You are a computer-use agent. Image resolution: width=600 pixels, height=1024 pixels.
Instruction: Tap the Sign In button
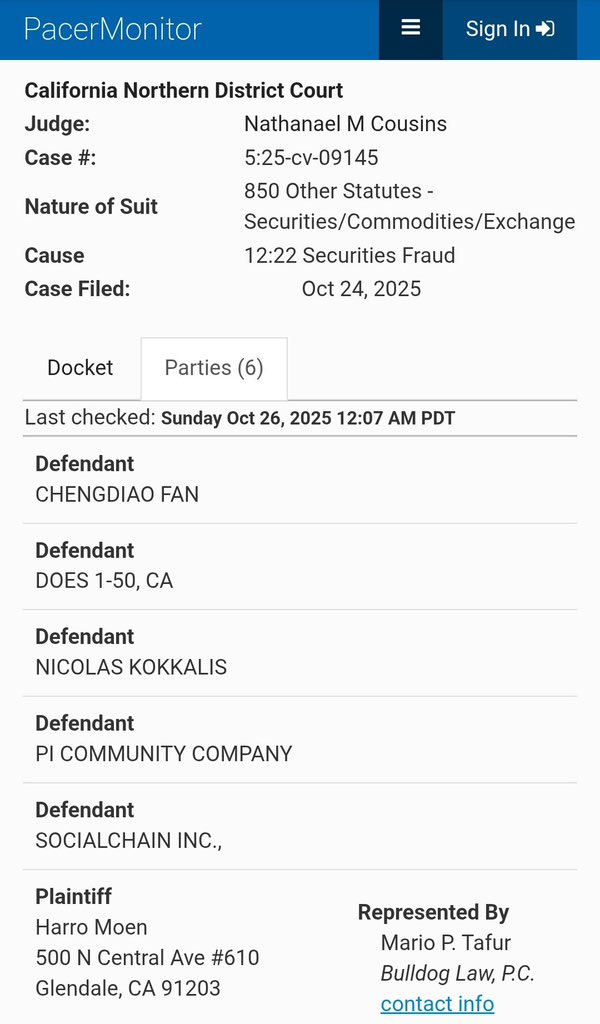pyautogui.click(x=509, y=29)
